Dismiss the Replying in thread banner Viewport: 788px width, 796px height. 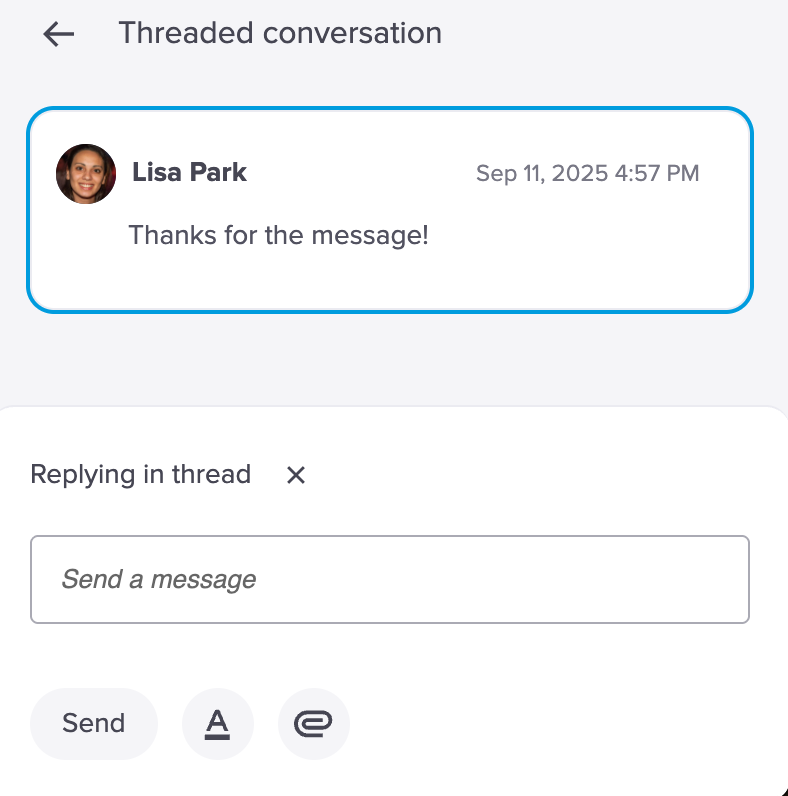pyautogui.click(x=295, y=475)
